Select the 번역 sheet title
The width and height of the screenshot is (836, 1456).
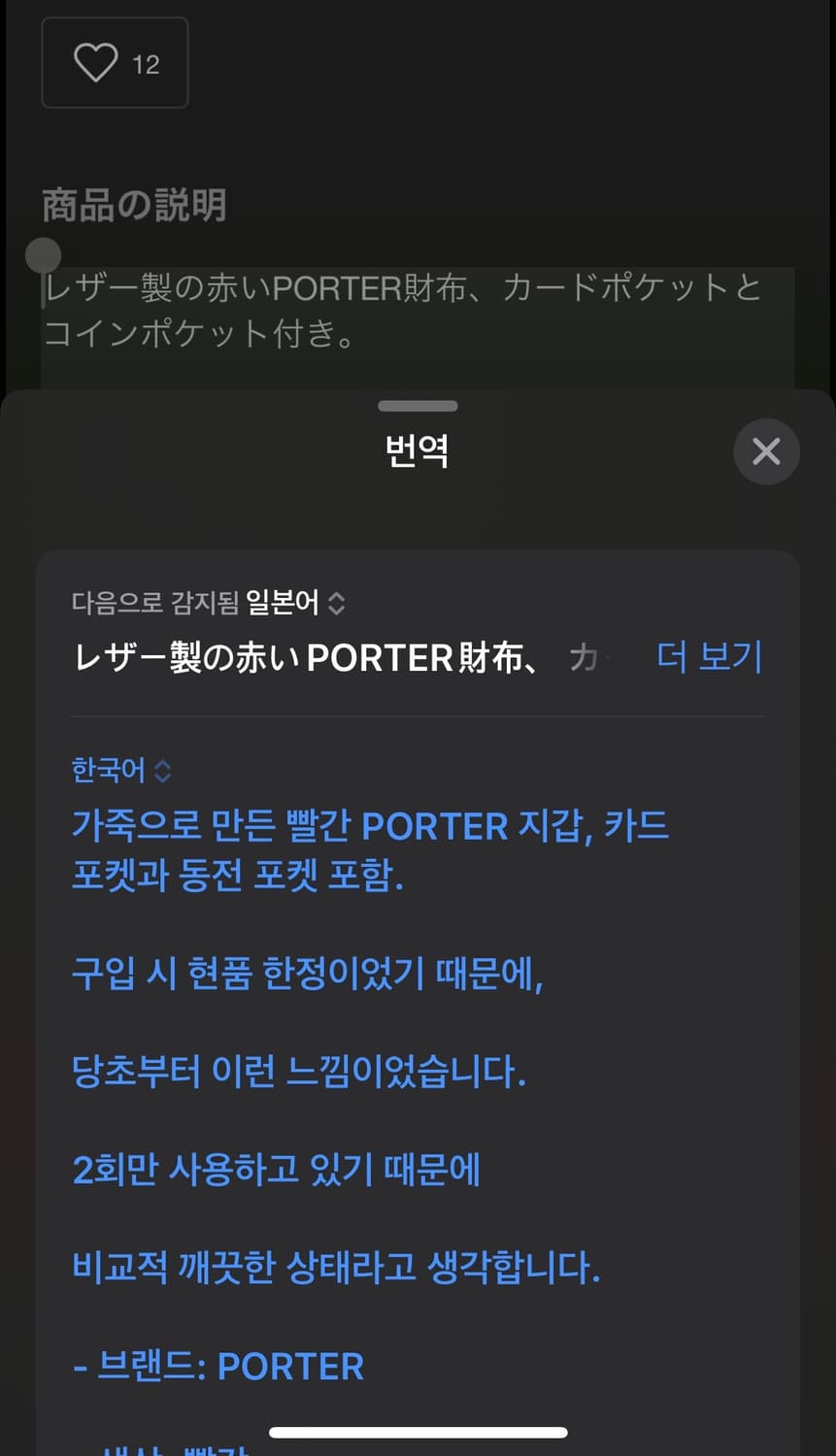pos(417,451)
